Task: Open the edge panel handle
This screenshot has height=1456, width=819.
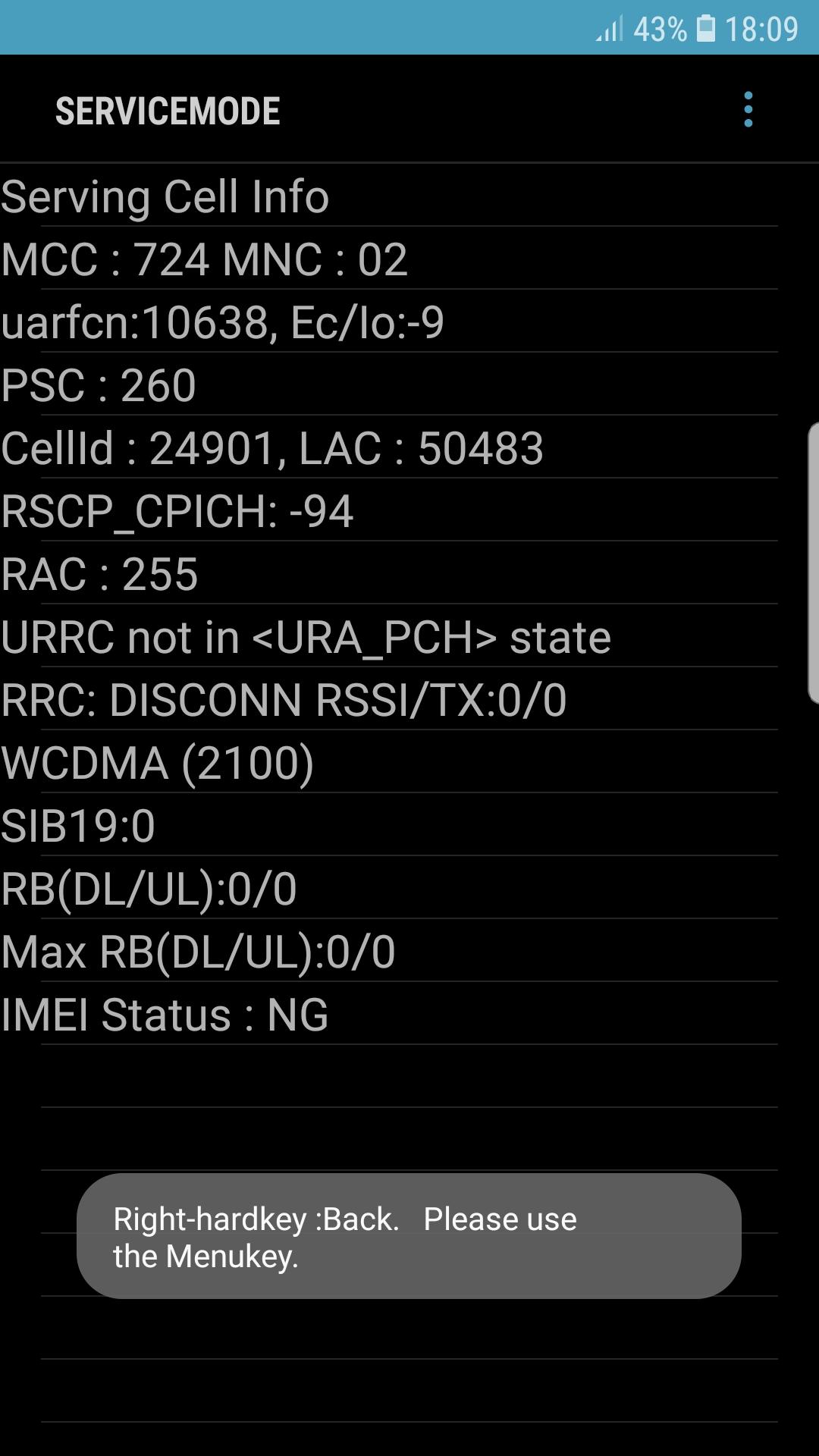Action: tap(813, 563)
